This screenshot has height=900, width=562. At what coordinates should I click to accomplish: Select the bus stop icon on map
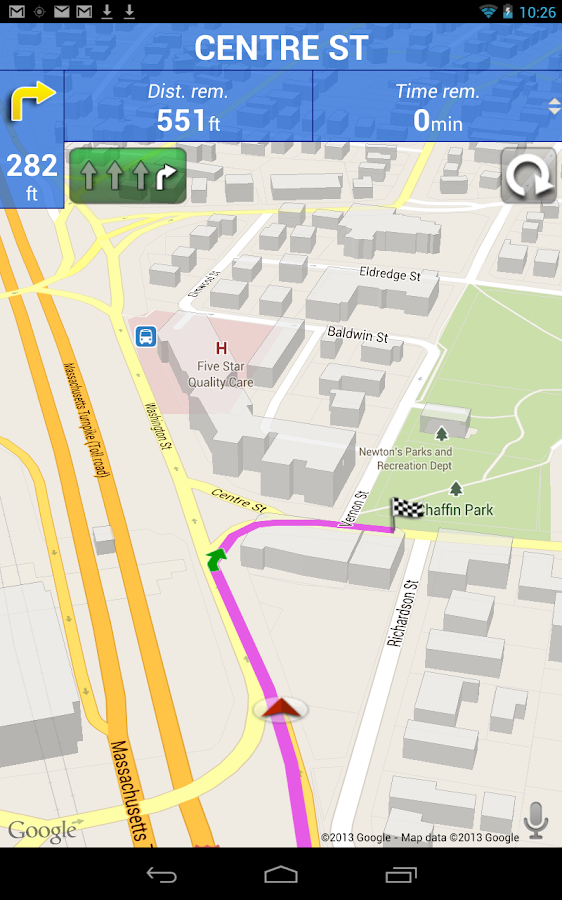[146, 336]
